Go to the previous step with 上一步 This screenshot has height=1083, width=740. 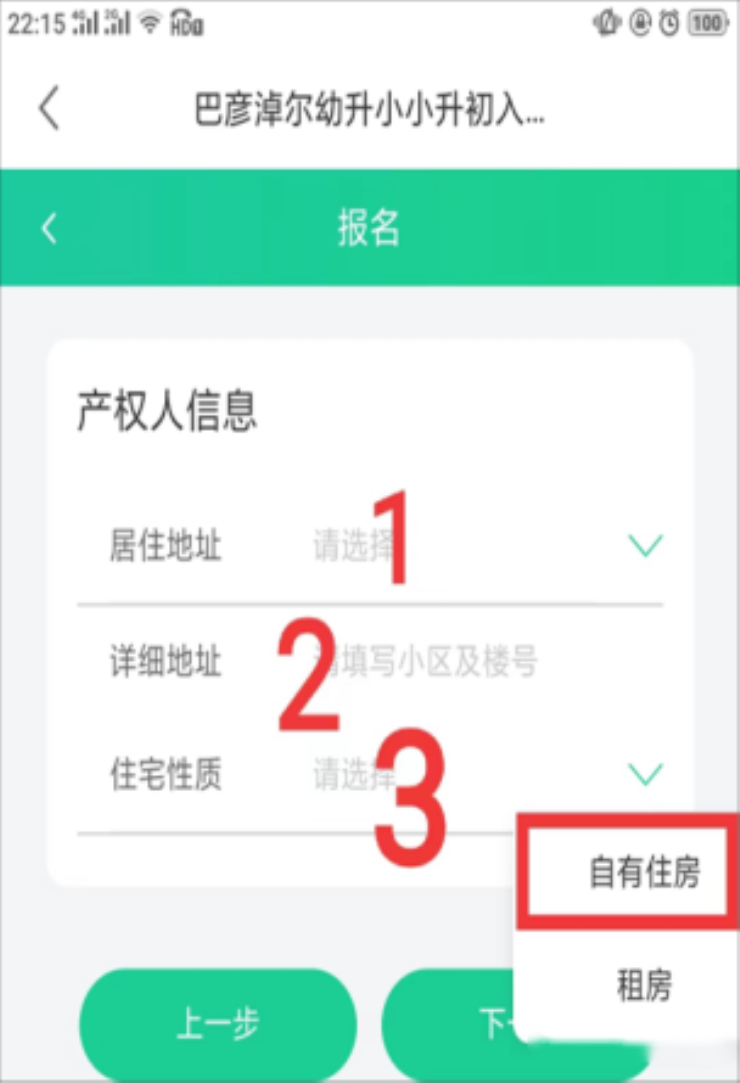tap(218, 1024)
